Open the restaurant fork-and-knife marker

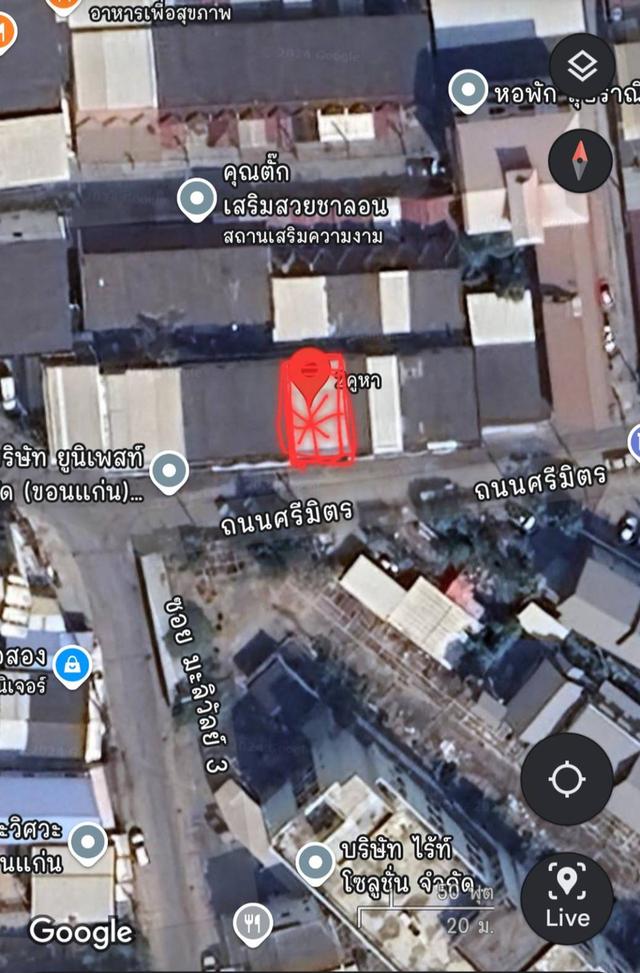pos(252,925)
